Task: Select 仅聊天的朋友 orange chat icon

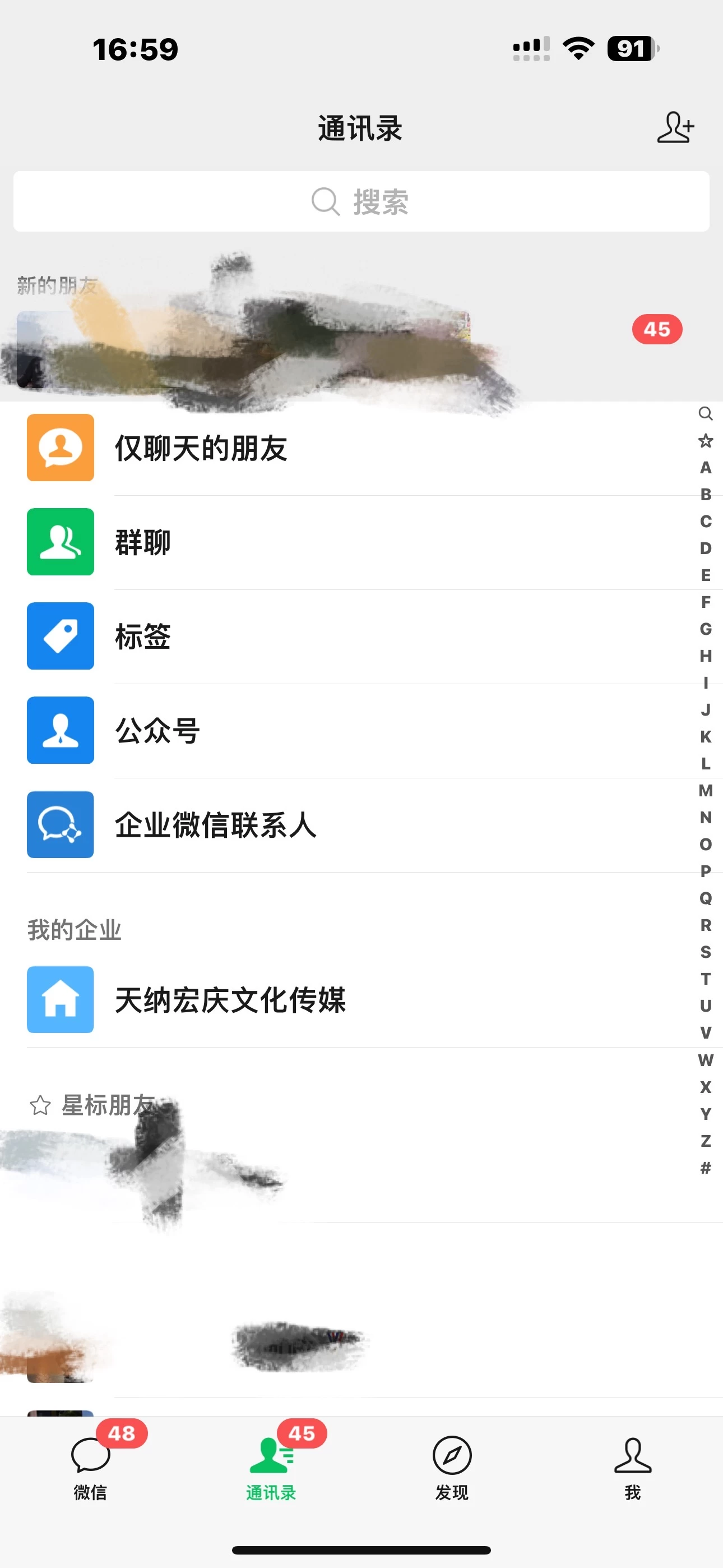Action: click(59, 448)
